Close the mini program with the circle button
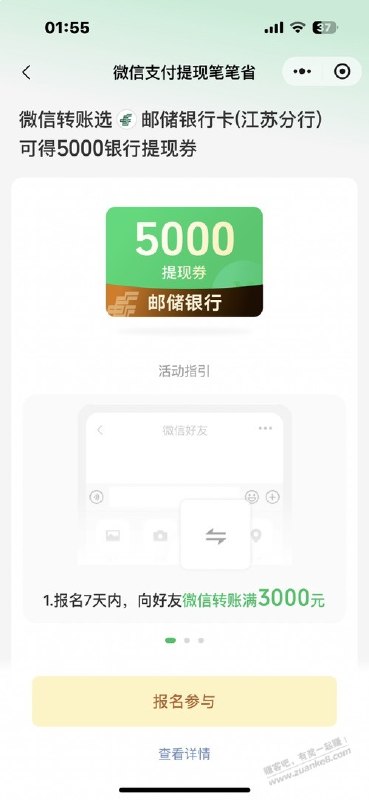Image resolution: width=369 pixels, height=800 pixels. coord(342,71)
